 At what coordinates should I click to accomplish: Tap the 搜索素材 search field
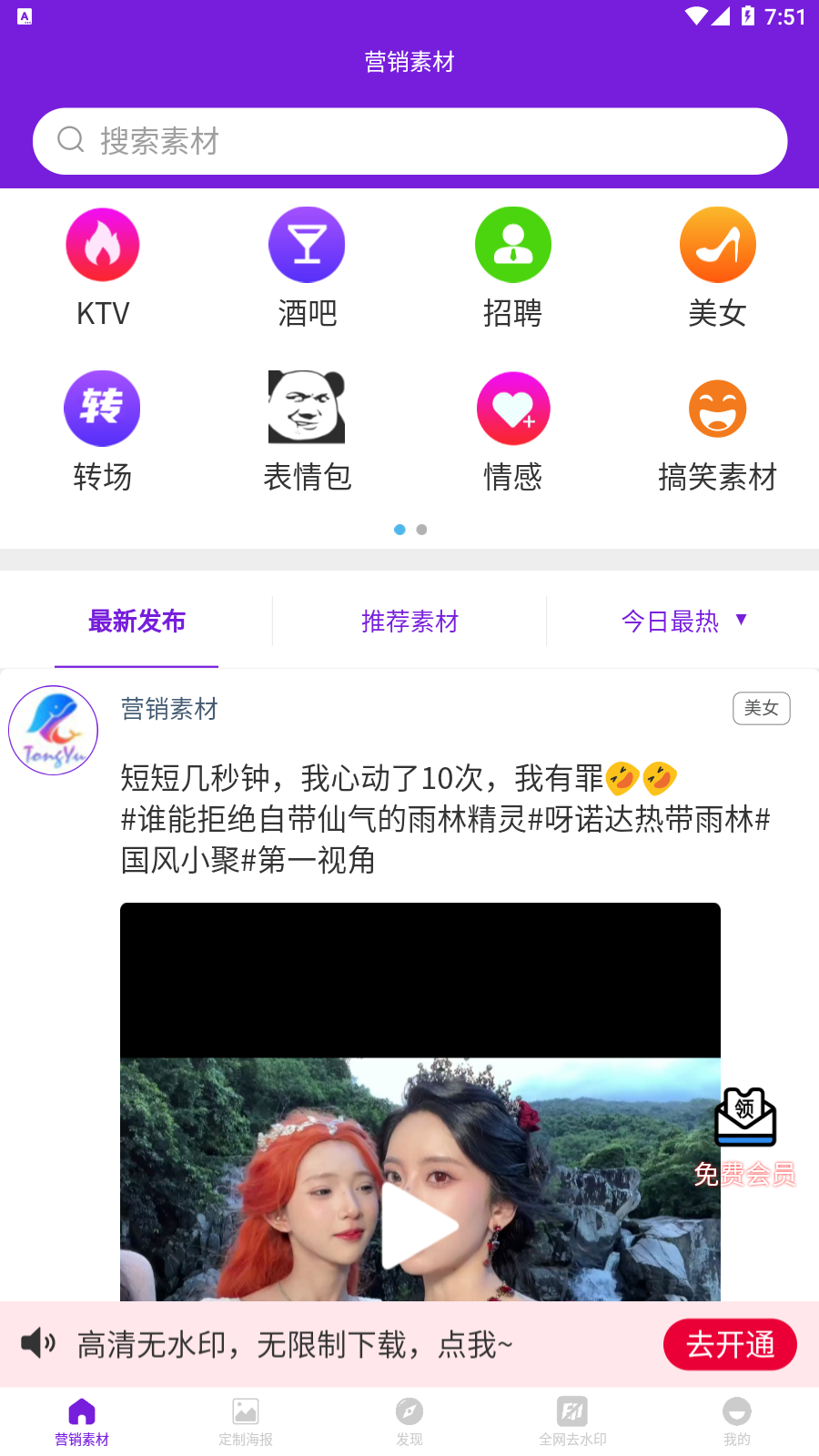click(409, 141)
